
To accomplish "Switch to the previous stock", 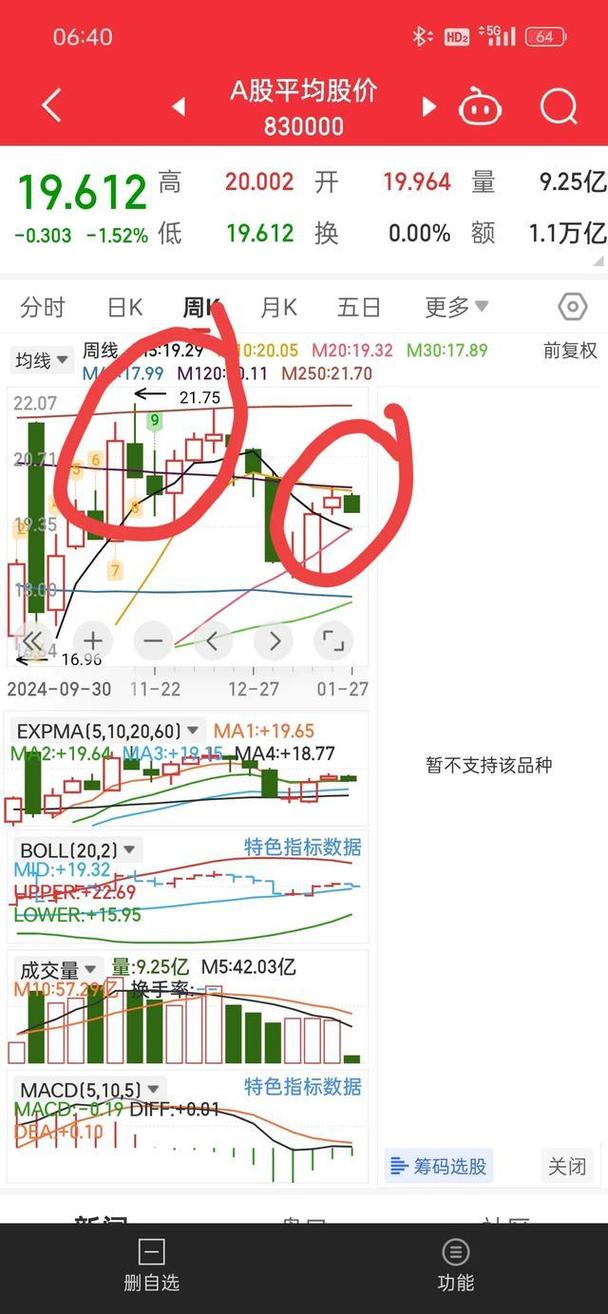I will click(x=179, y=106).
